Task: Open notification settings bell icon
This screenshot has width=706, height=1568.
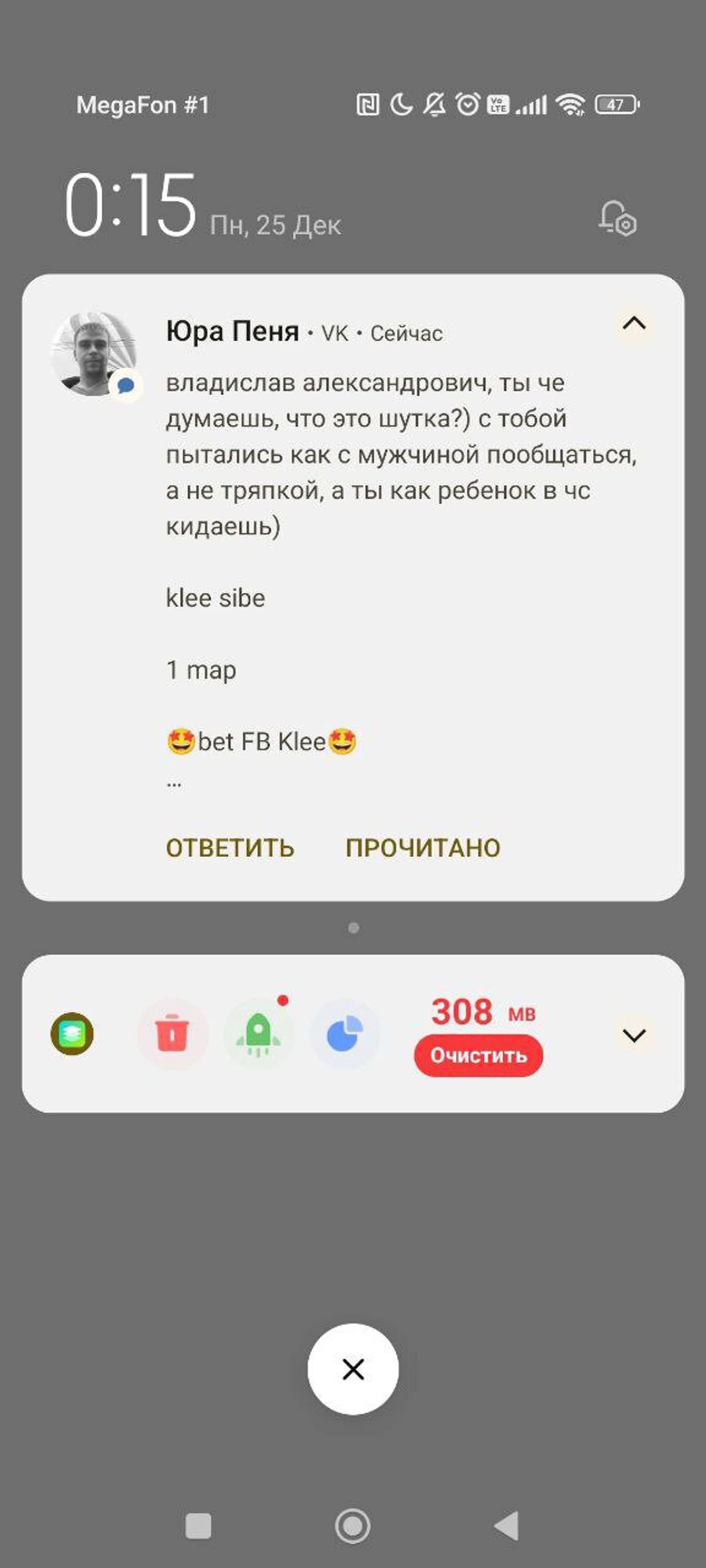Action: (x=617, y=218)
